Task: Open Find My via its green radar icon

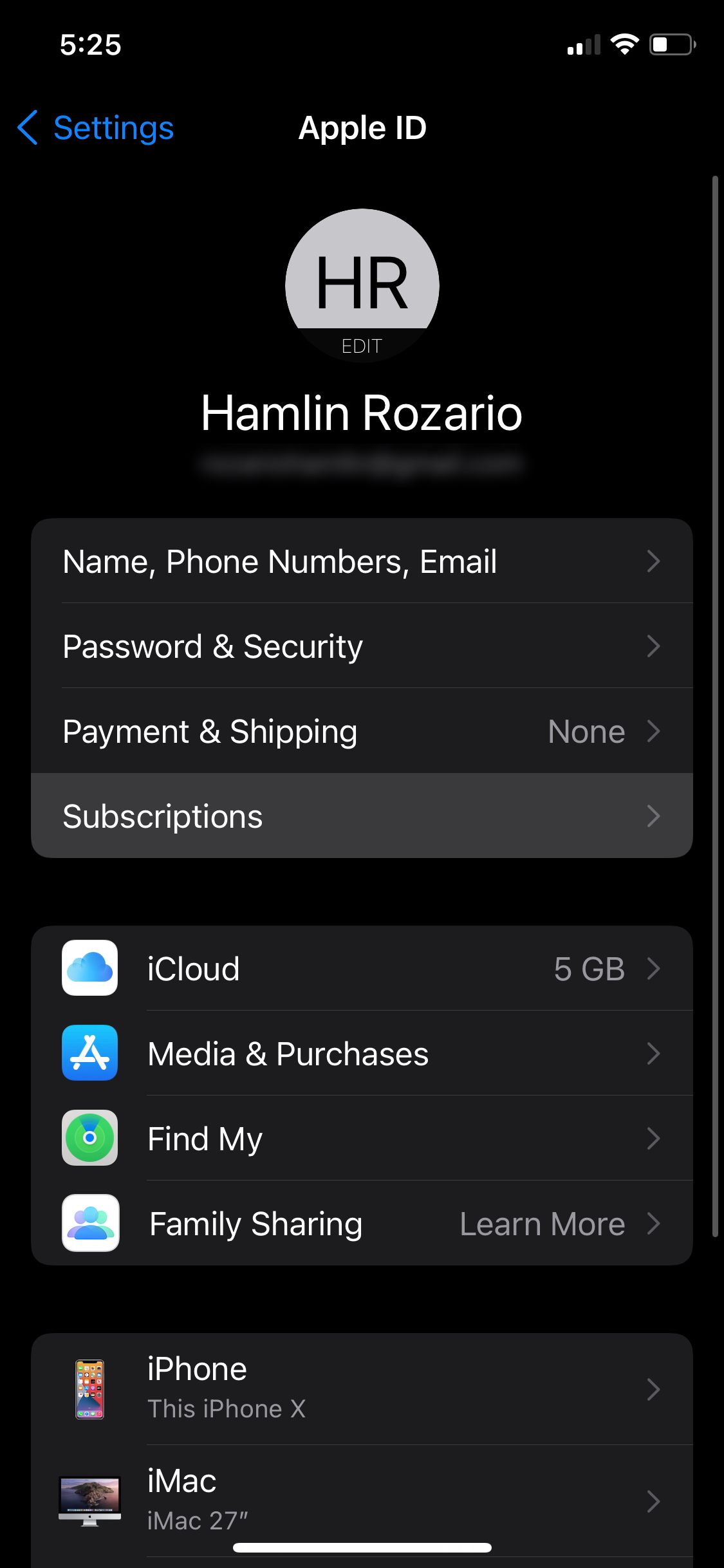Action: [x=89, y=1139]
